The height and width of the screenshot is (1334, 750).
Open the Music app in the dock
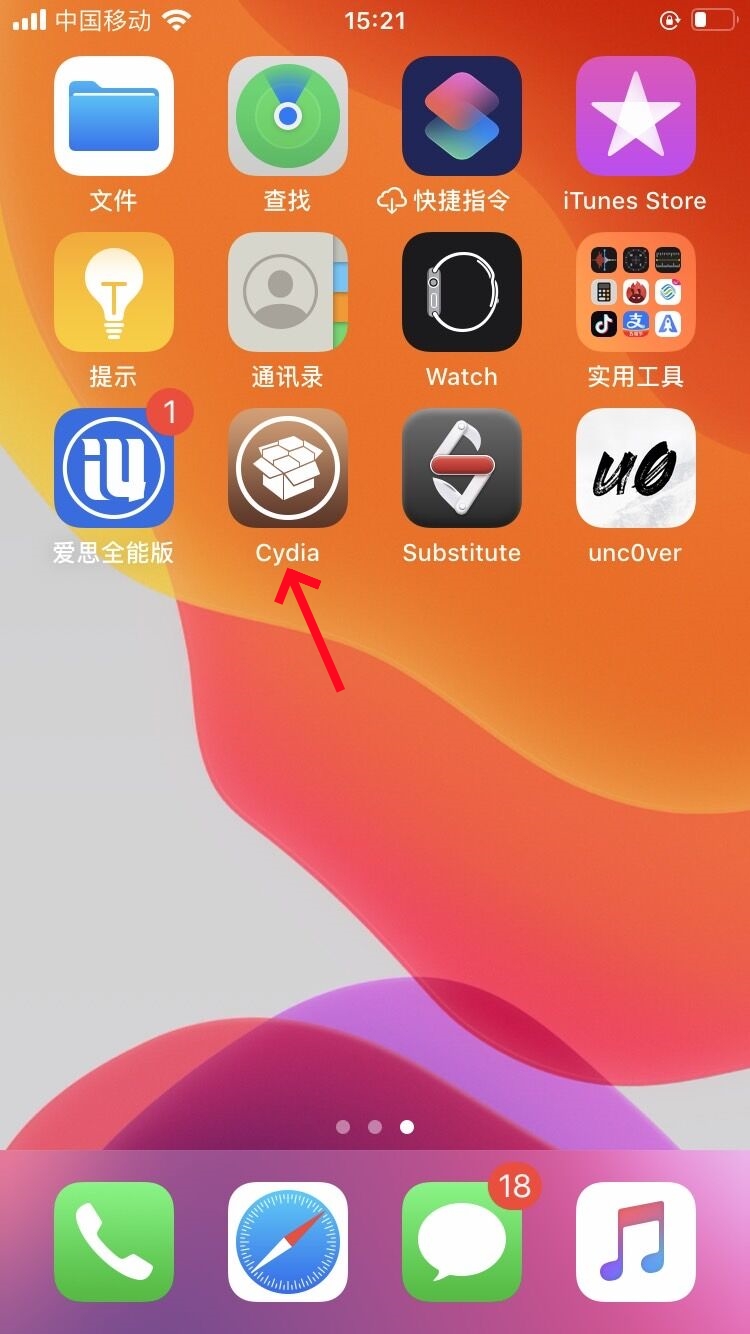coord(636,1242)
